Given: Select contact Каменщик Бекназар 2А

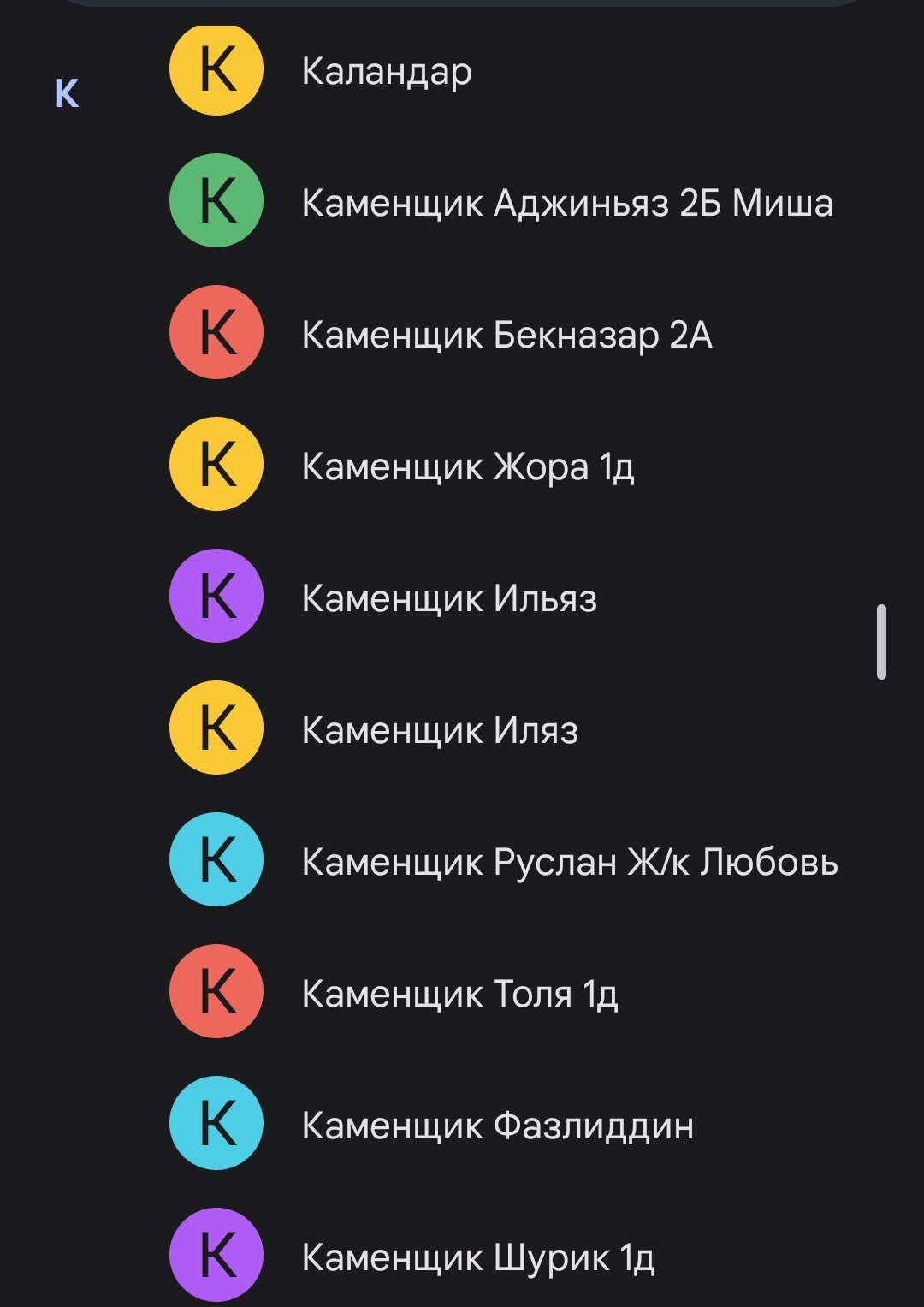Looking at the screenshot, I should click(506, 336).
